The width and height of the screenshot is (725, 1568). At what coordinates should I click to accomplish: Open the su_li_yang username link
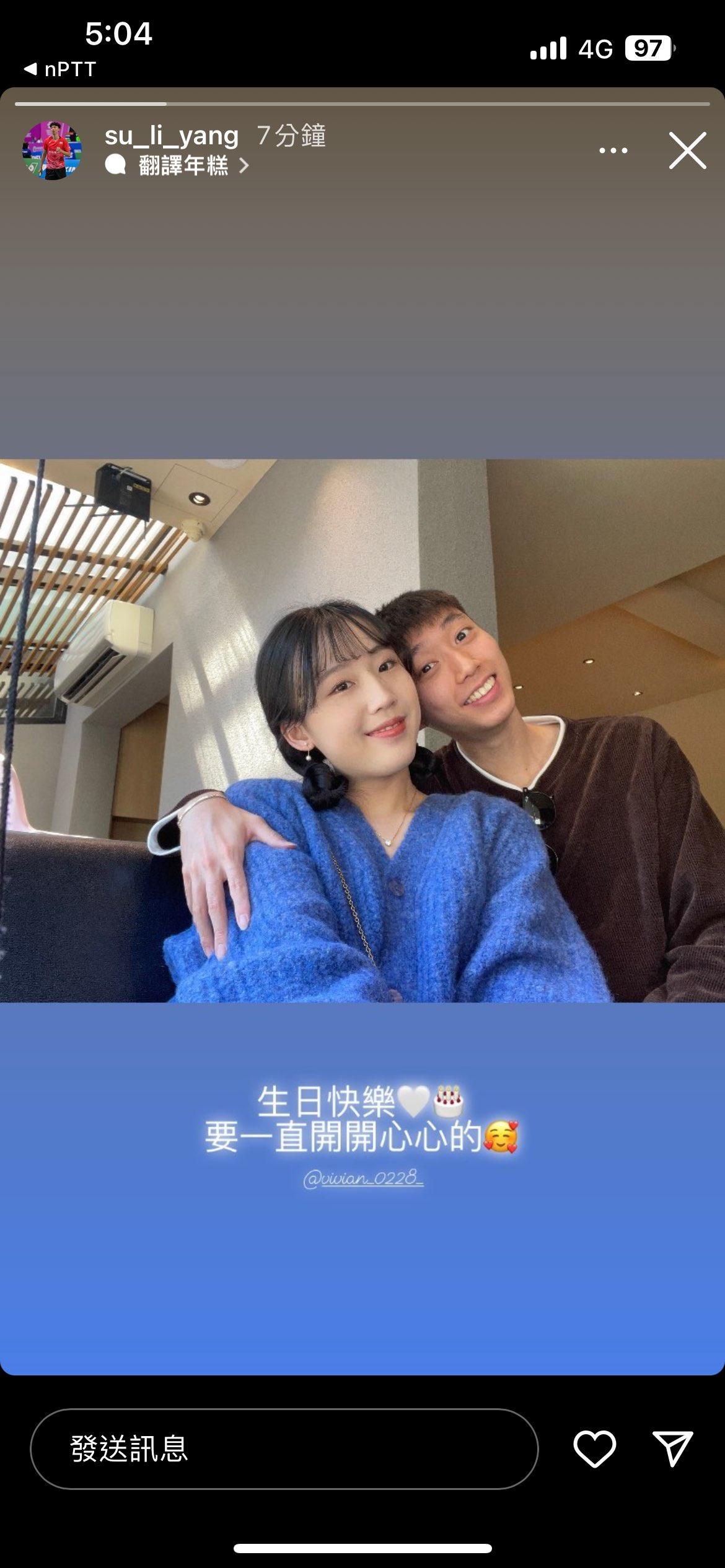point(172,136)
